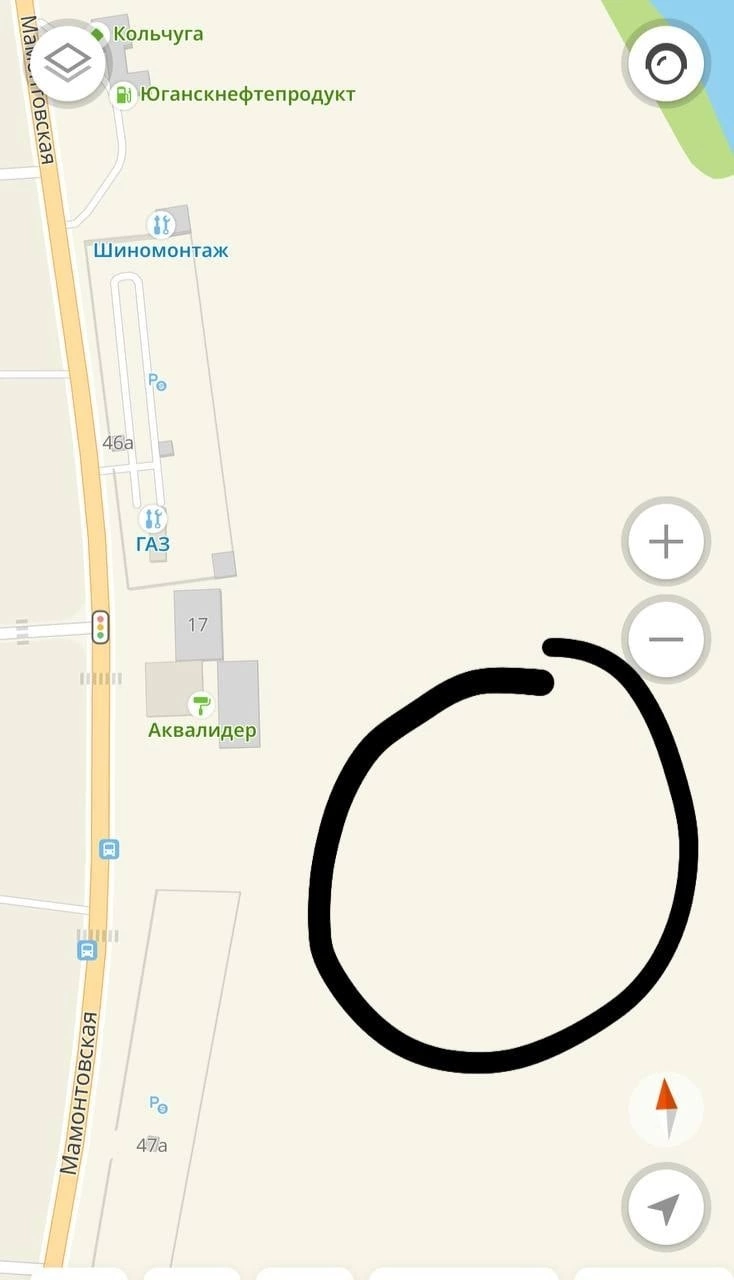
Task: Select the Кольчуга place marker
Action: (98, 34)
